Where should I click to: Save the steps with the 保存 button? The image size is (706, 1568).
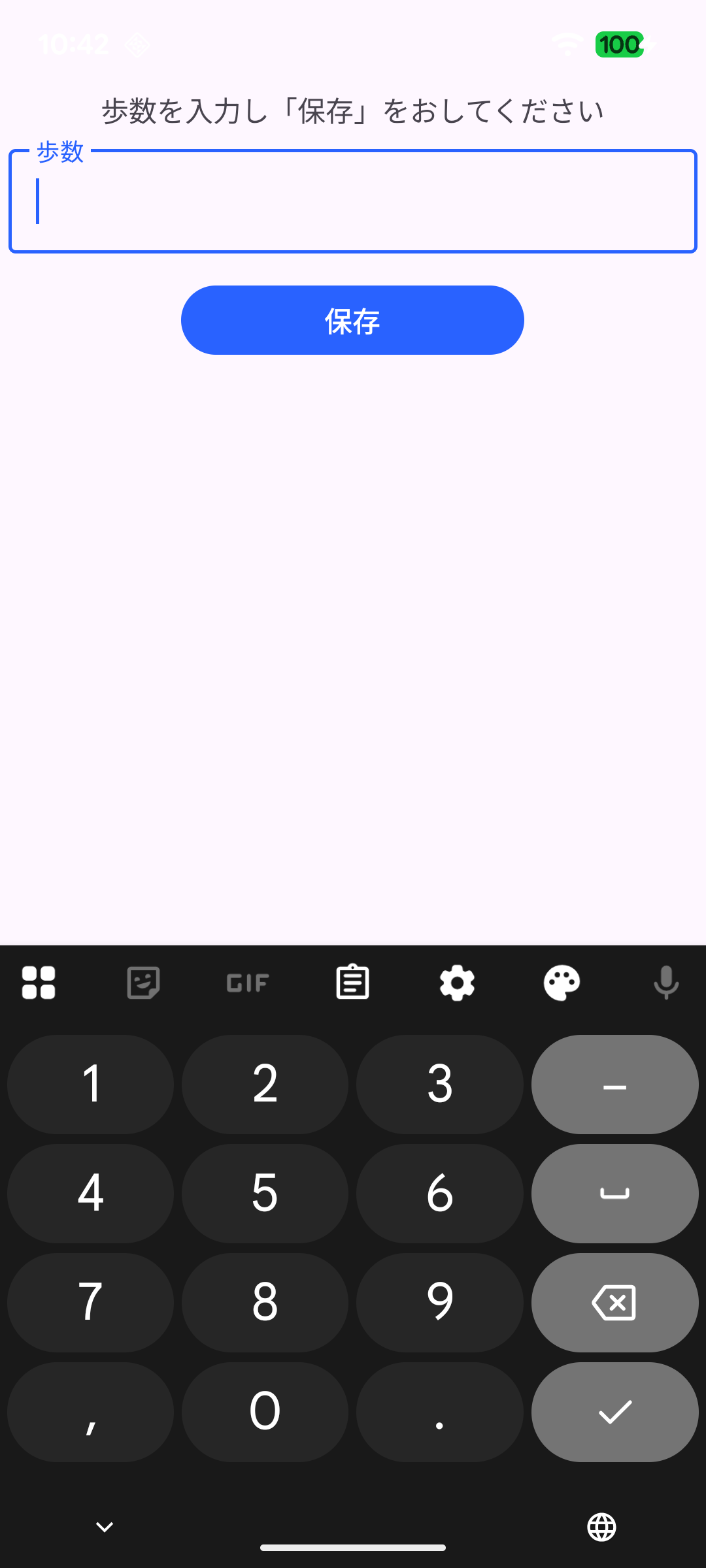pyautogui.click(x=352, y=320)
